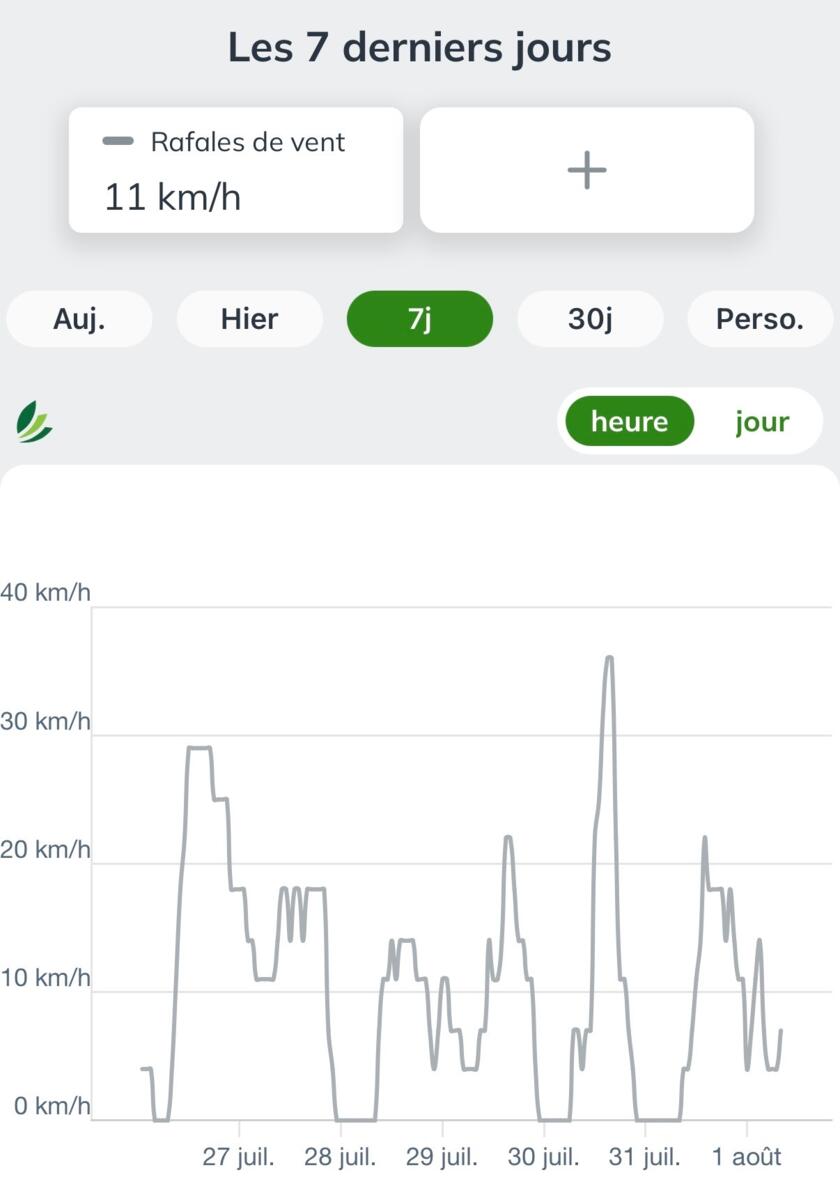
Task: Open the Rafales de vent metric card
Action: [236, 170]
